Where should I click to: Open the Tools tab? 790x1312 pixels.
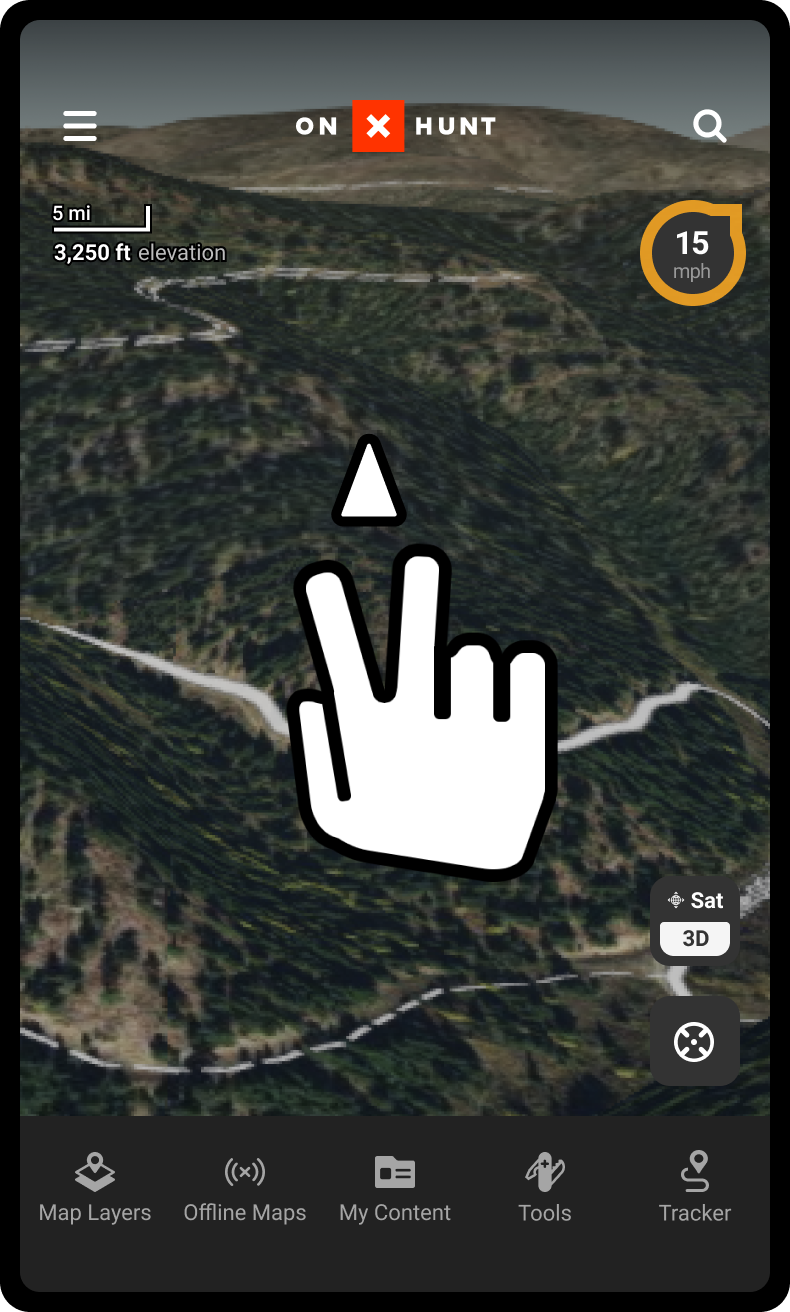pos(545,1188)
